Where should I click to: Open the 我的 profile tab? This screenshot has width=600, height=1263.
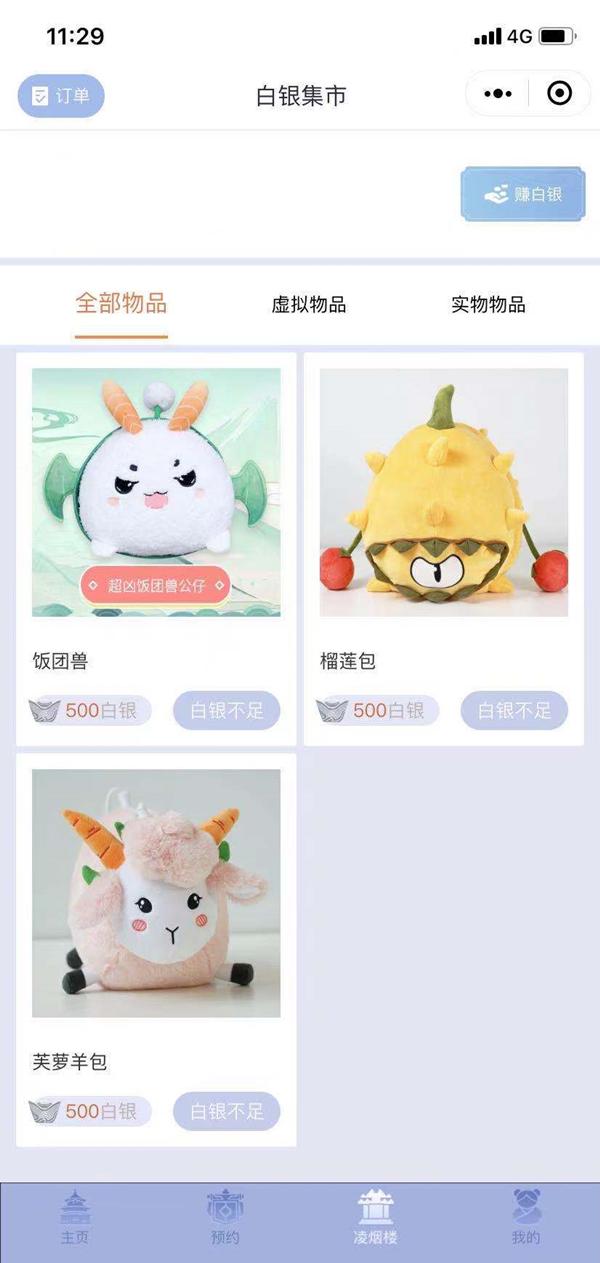coord(526,1217)
